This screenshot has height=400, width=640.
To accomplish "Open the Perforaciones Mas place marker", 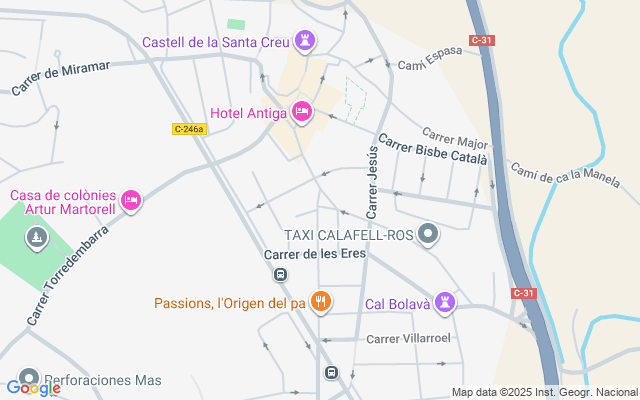I will point(29,379).
